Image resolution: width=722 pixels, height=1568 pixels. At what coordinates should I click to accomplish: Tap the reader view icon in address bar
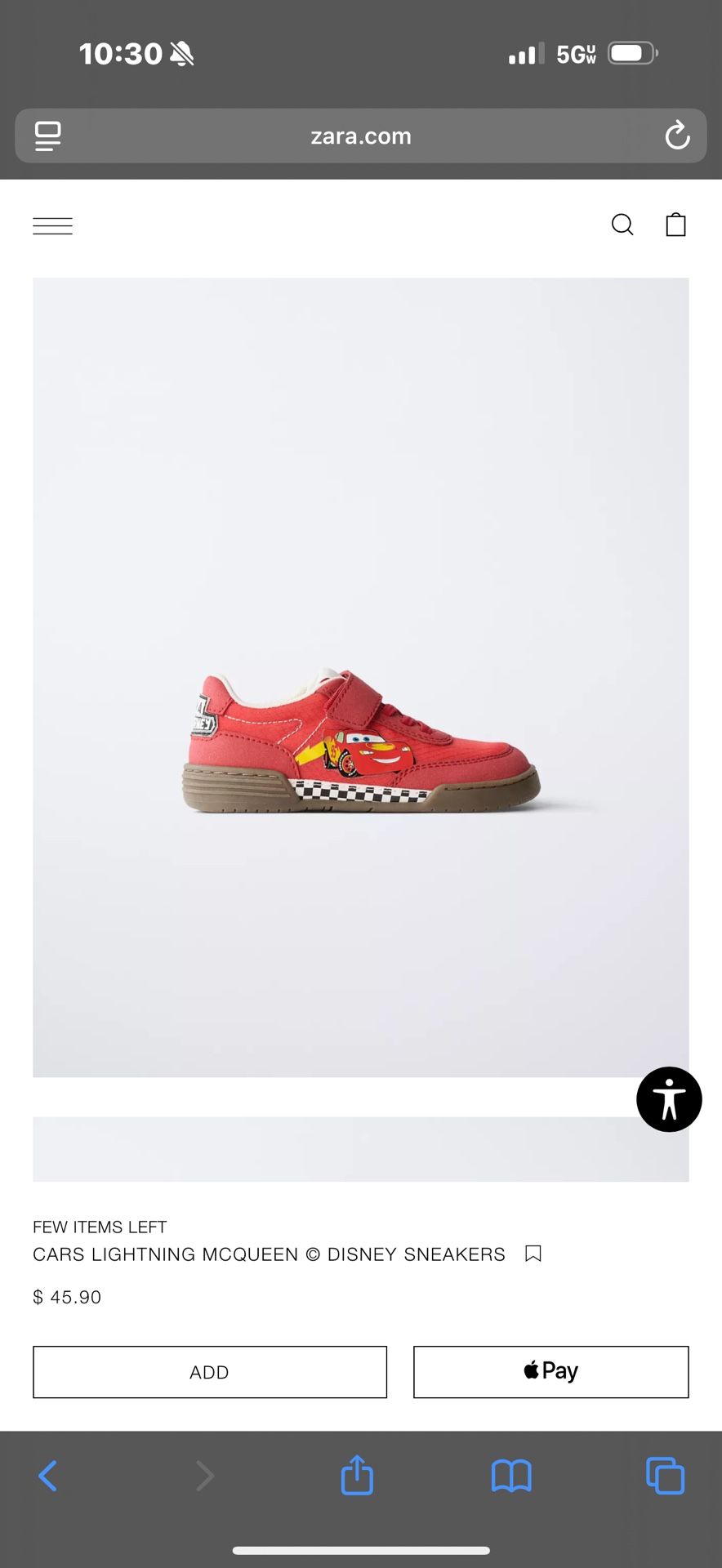47,136
